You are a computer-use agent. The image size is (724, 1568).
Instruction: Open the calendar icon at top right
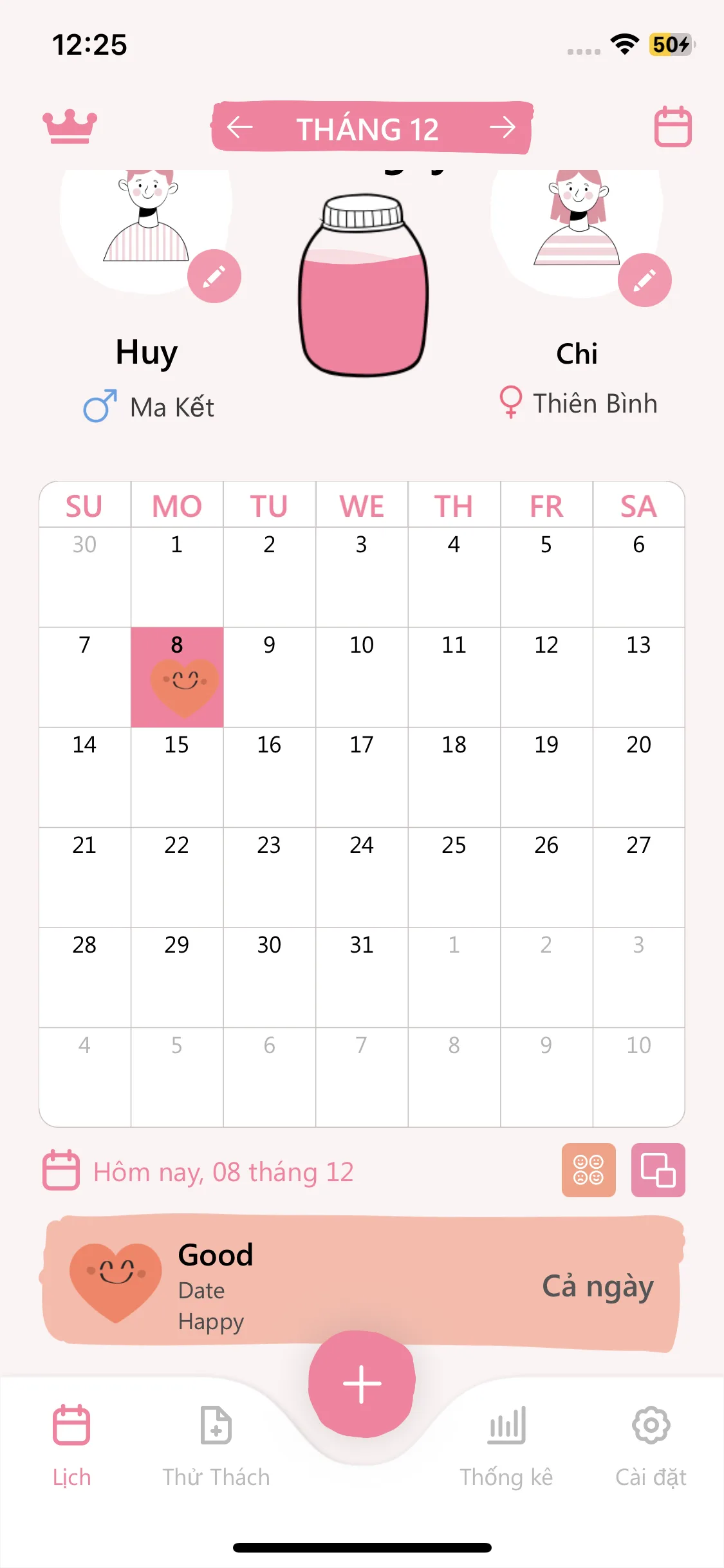(673, 126)
